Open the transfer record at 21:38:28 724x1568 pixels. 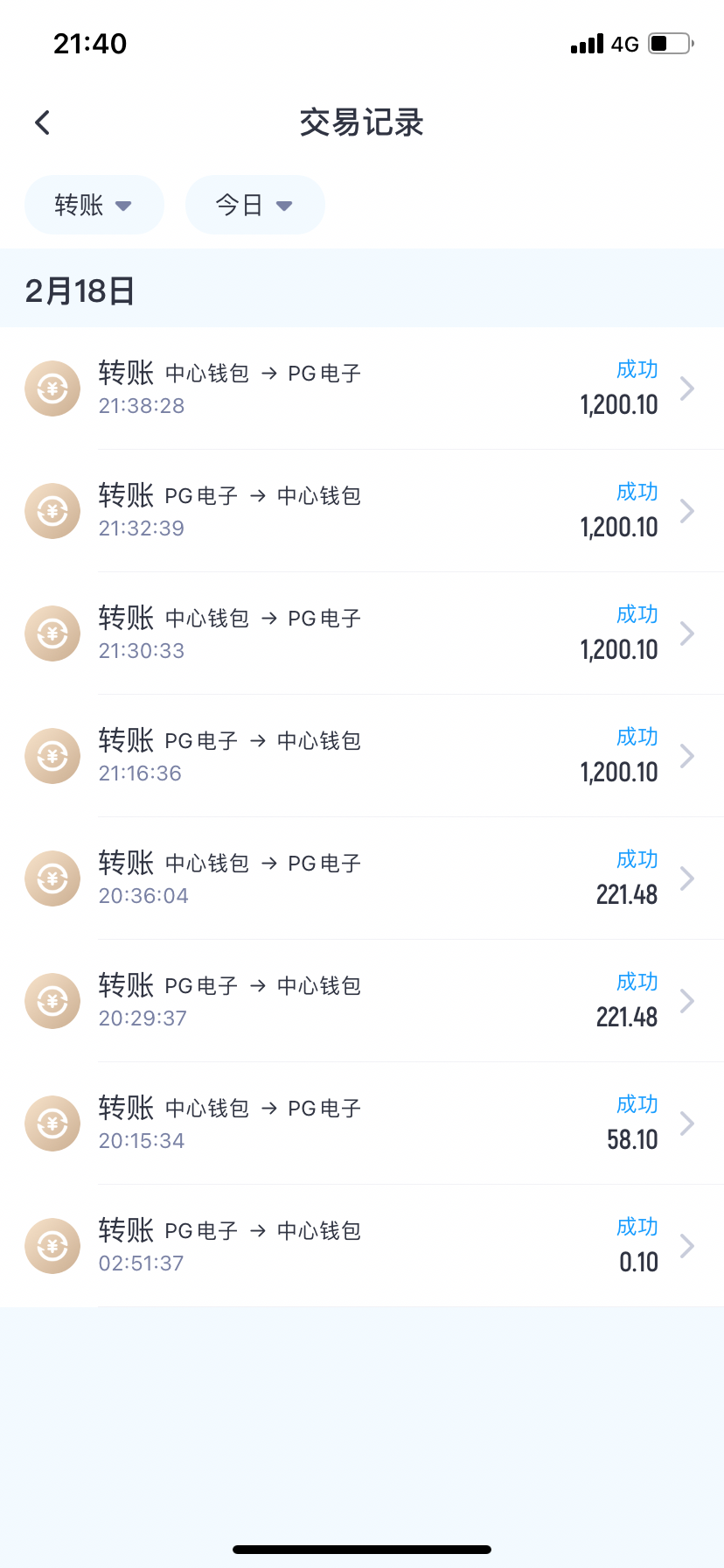(362, 388)
